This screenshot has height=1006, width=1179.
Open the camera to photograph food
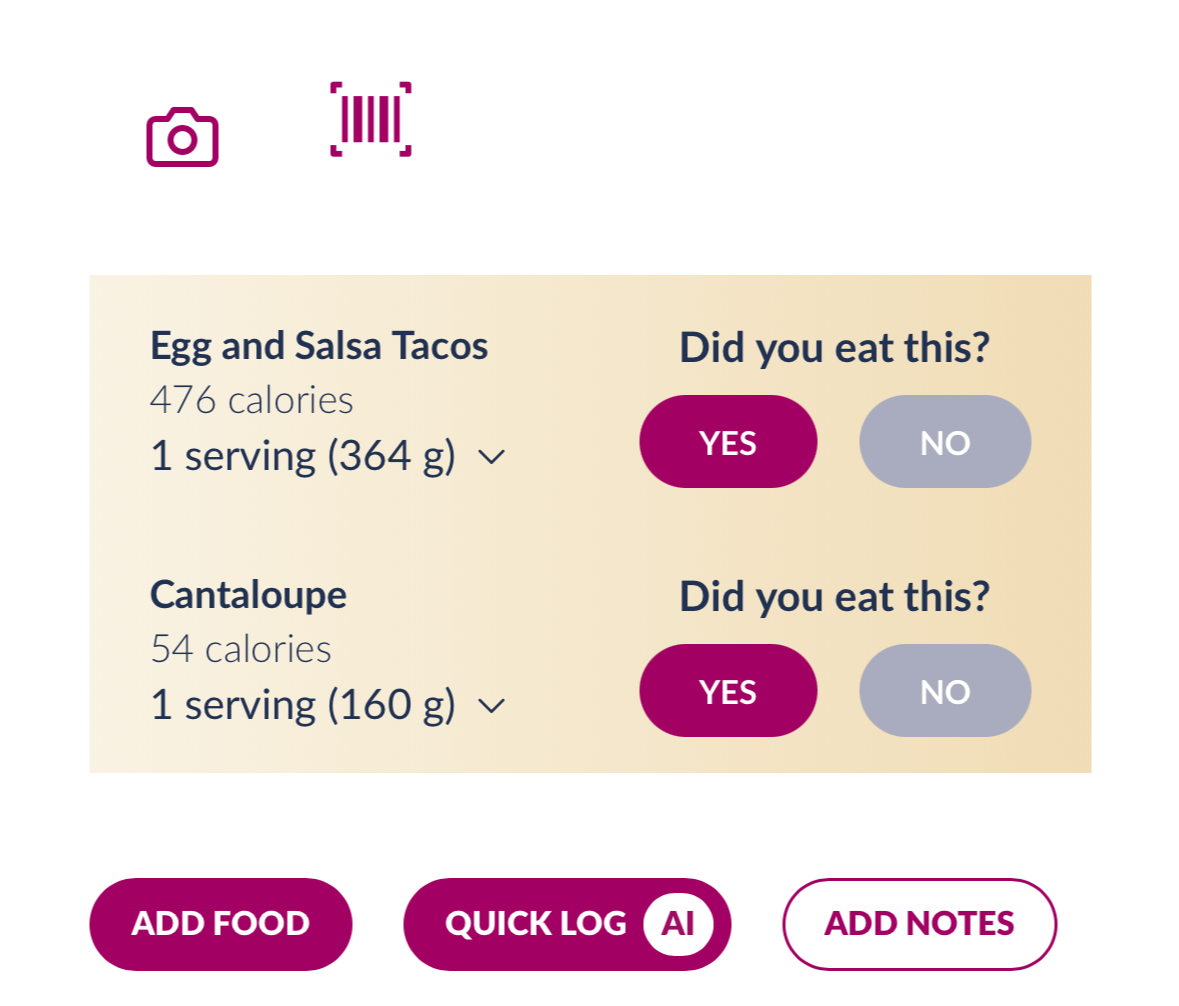coord(182,137)
